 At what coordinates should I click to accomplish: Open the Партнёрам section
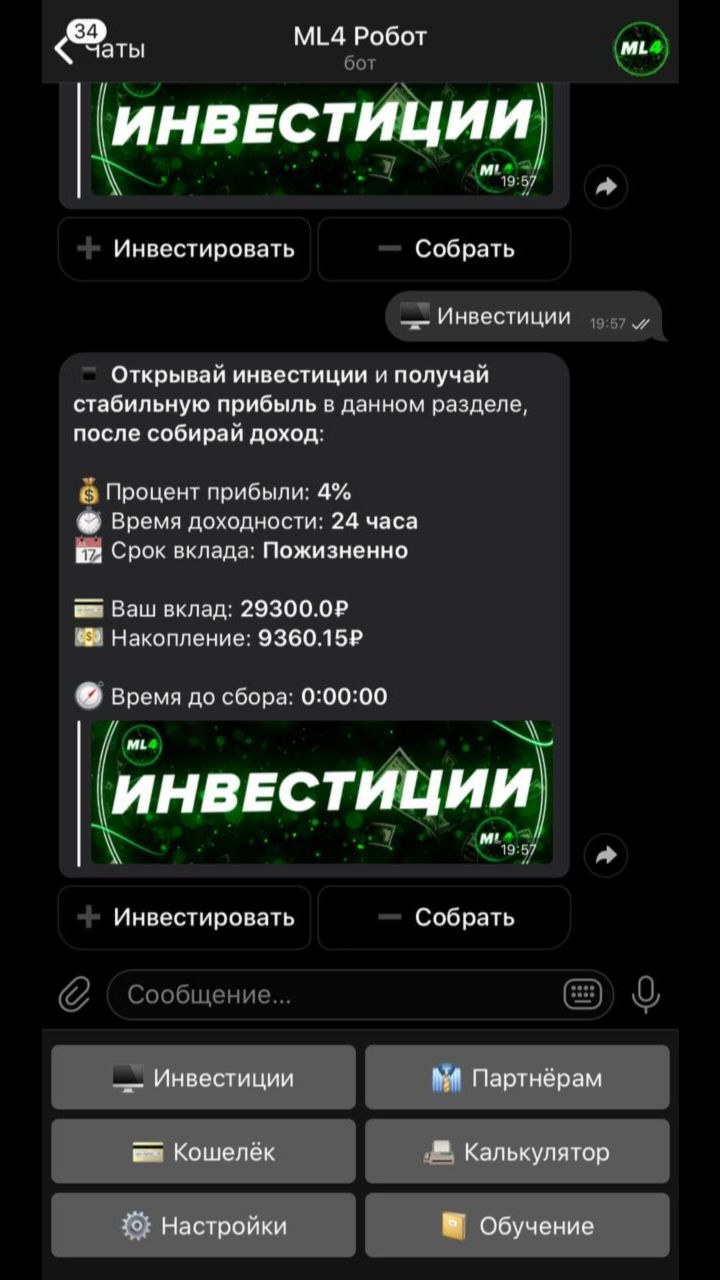517,1078
